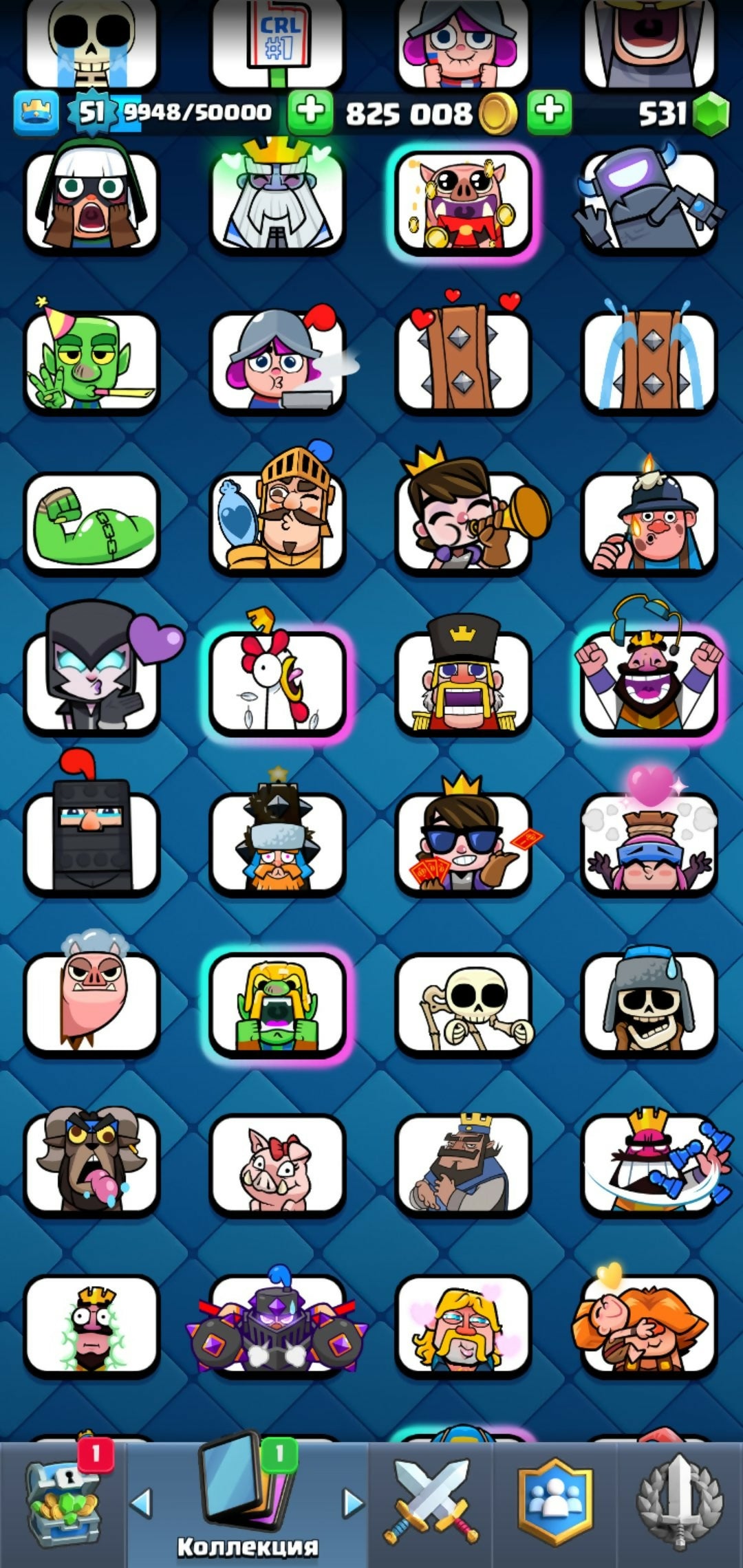
Task: Pick the pink pig with bow emote
Action: click(277, 1165)
